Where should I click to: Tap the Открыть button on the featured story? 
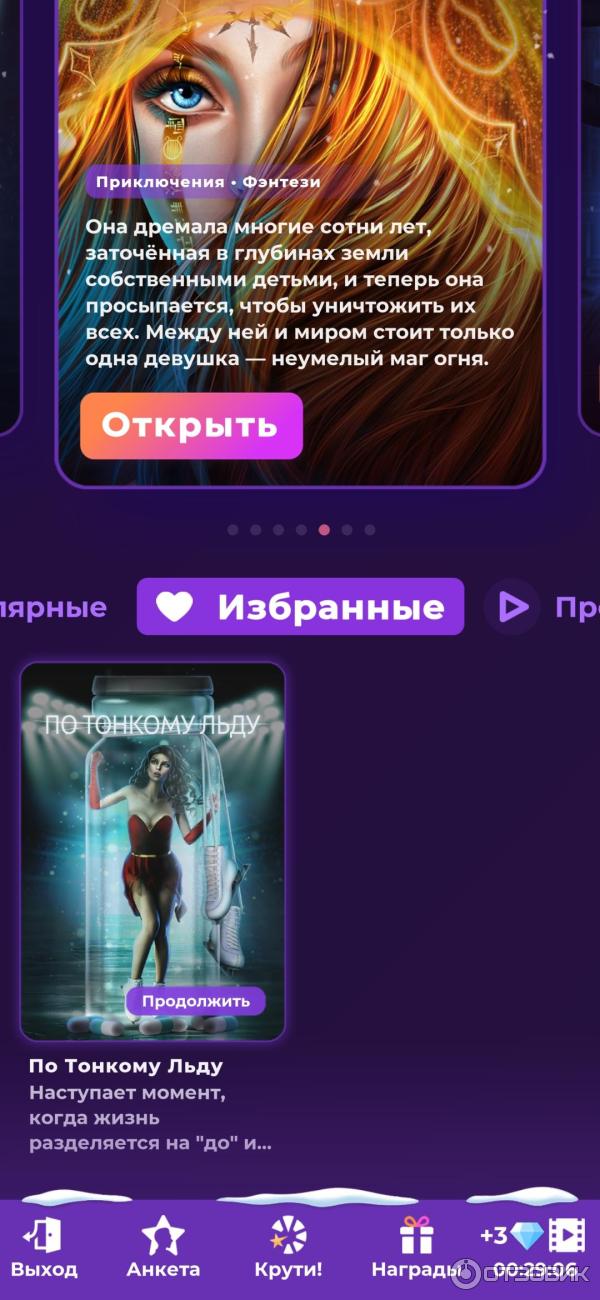[191, 425]
